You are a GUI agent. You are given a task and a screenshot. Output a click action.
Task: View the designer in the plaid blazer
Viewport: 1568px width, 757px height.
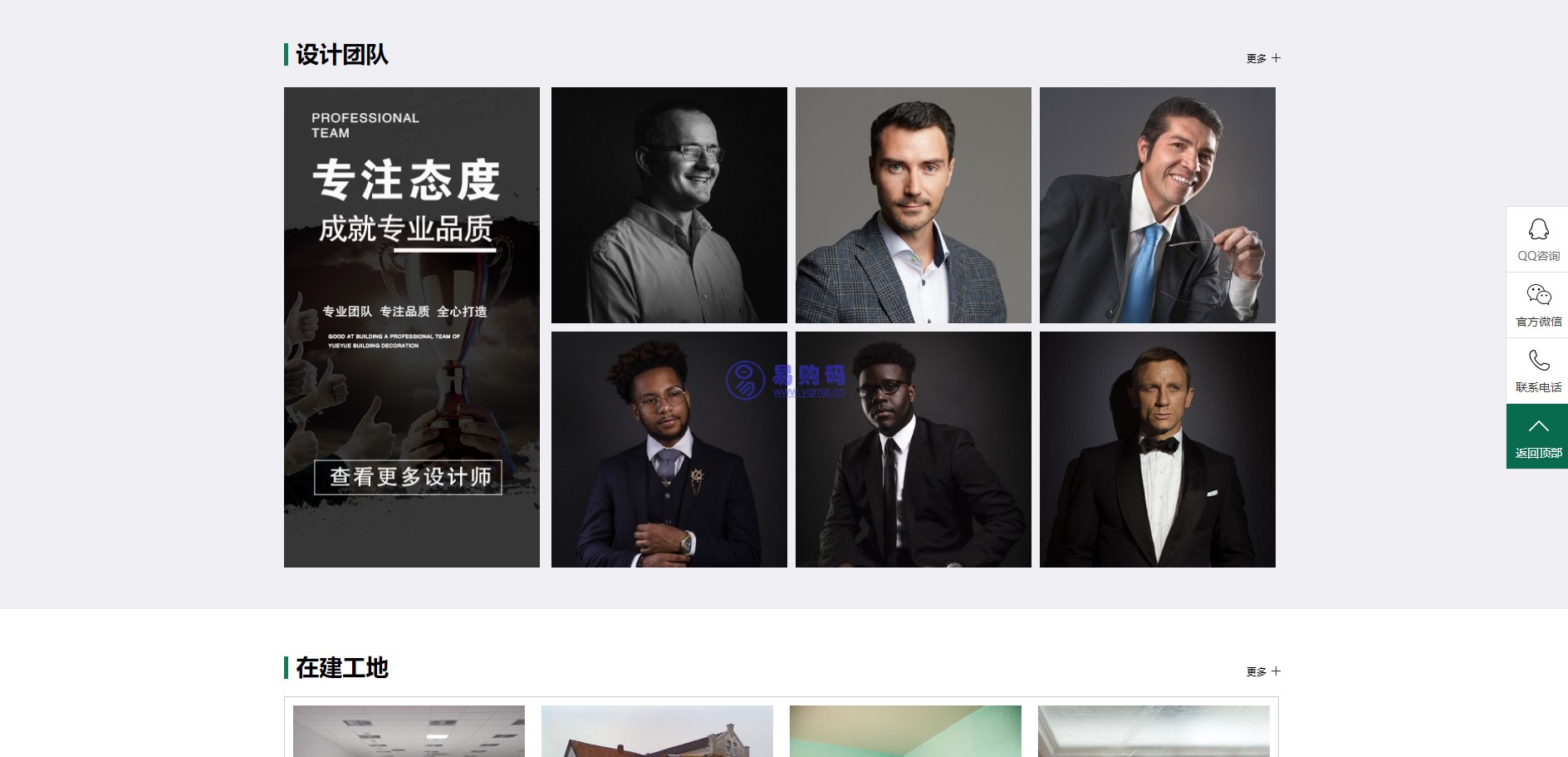(913, 205)
